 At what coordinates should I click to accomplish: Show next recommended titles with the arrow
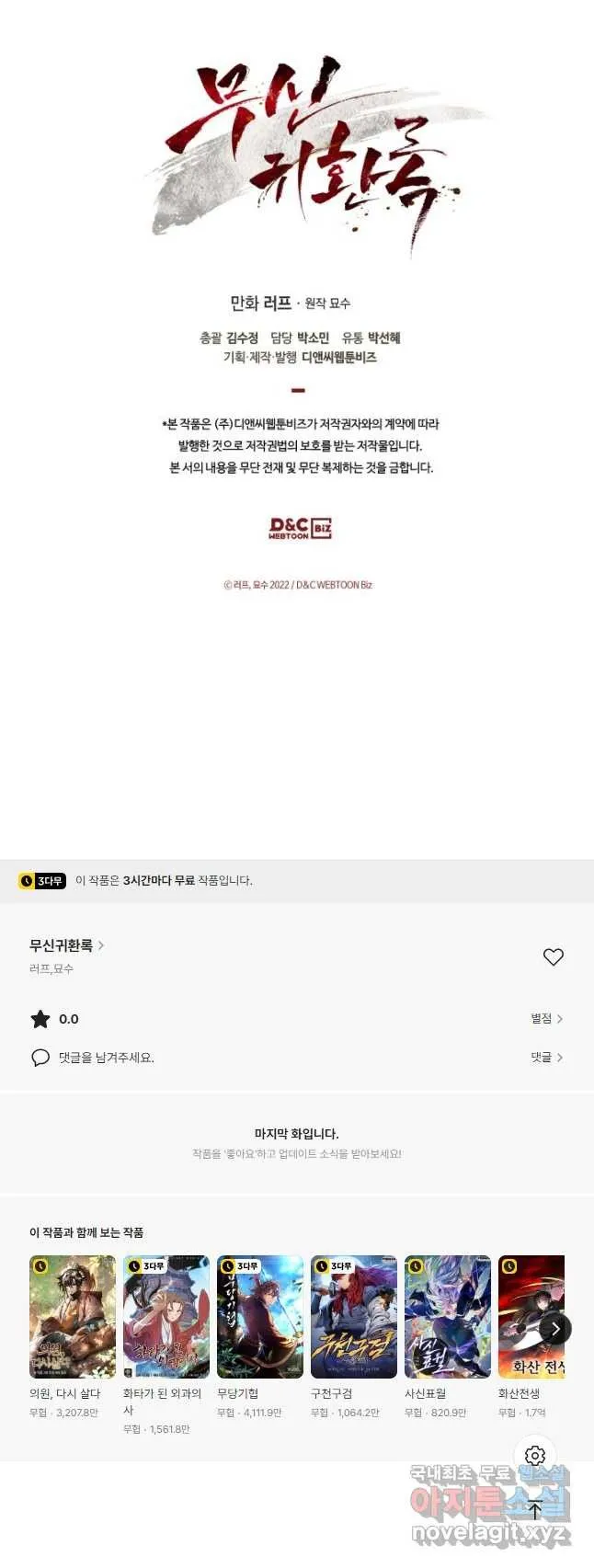554,1328
